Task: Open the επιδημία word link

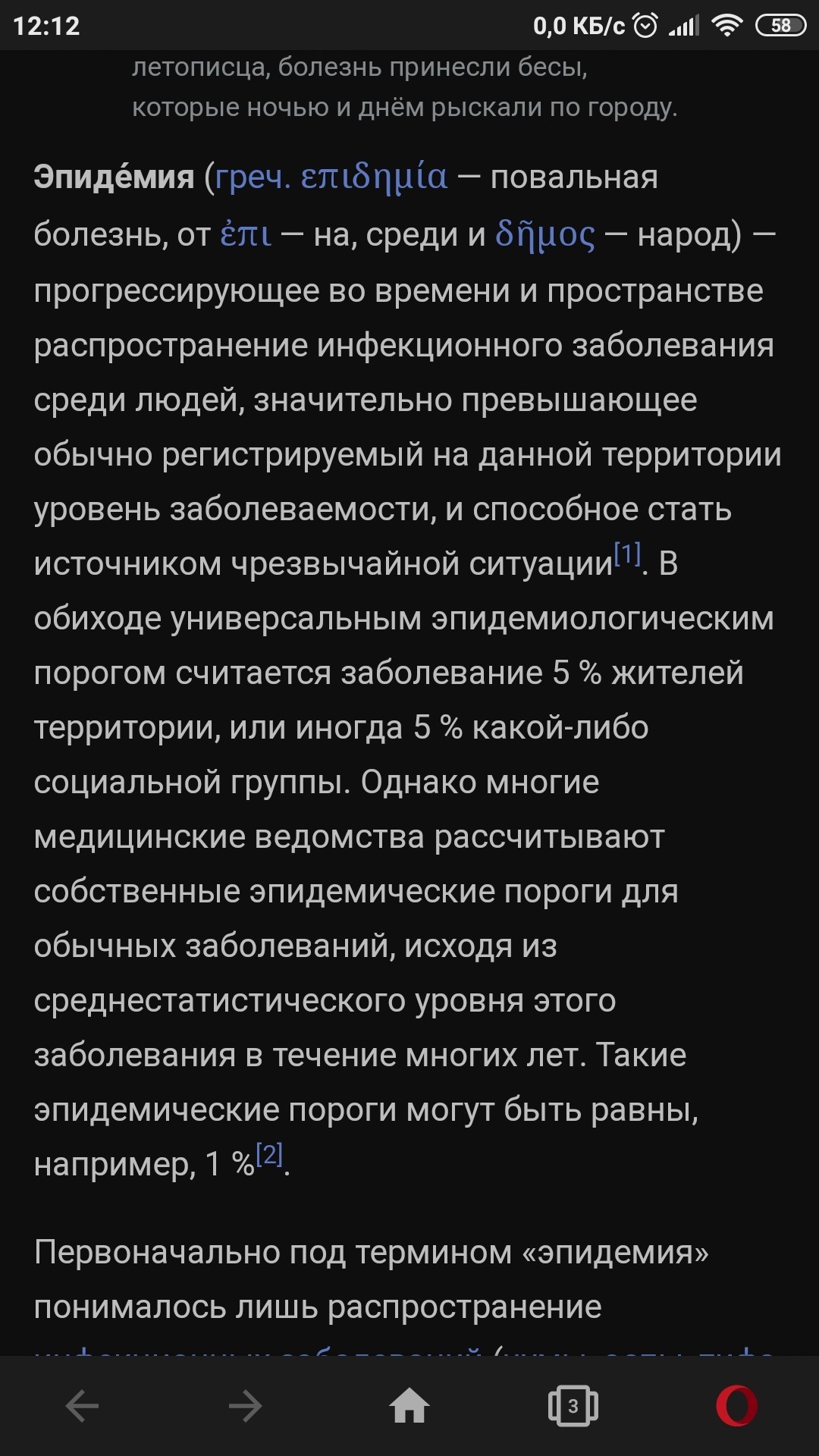Action: 375,177
